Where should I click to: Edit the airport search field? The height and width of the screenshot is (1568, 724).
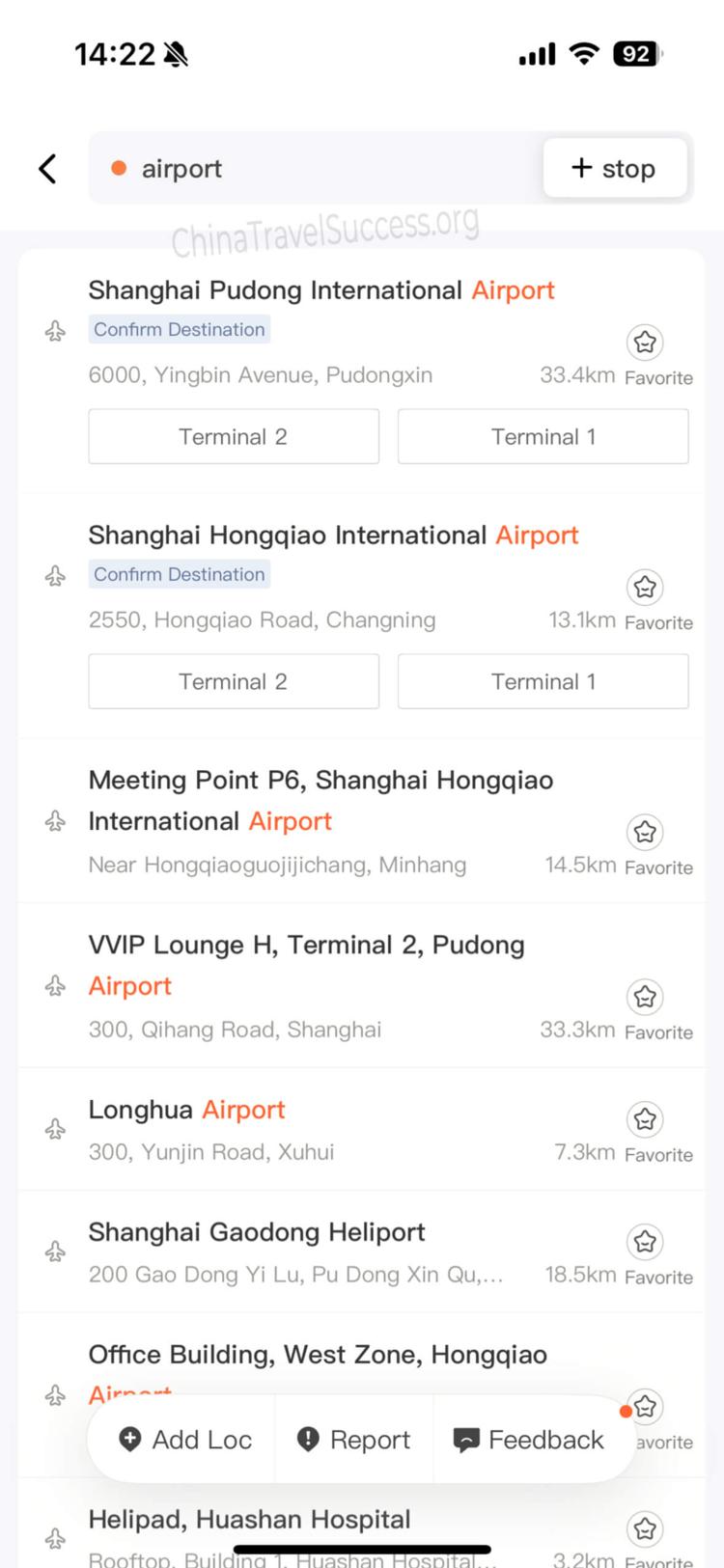[x=319, y=169]
